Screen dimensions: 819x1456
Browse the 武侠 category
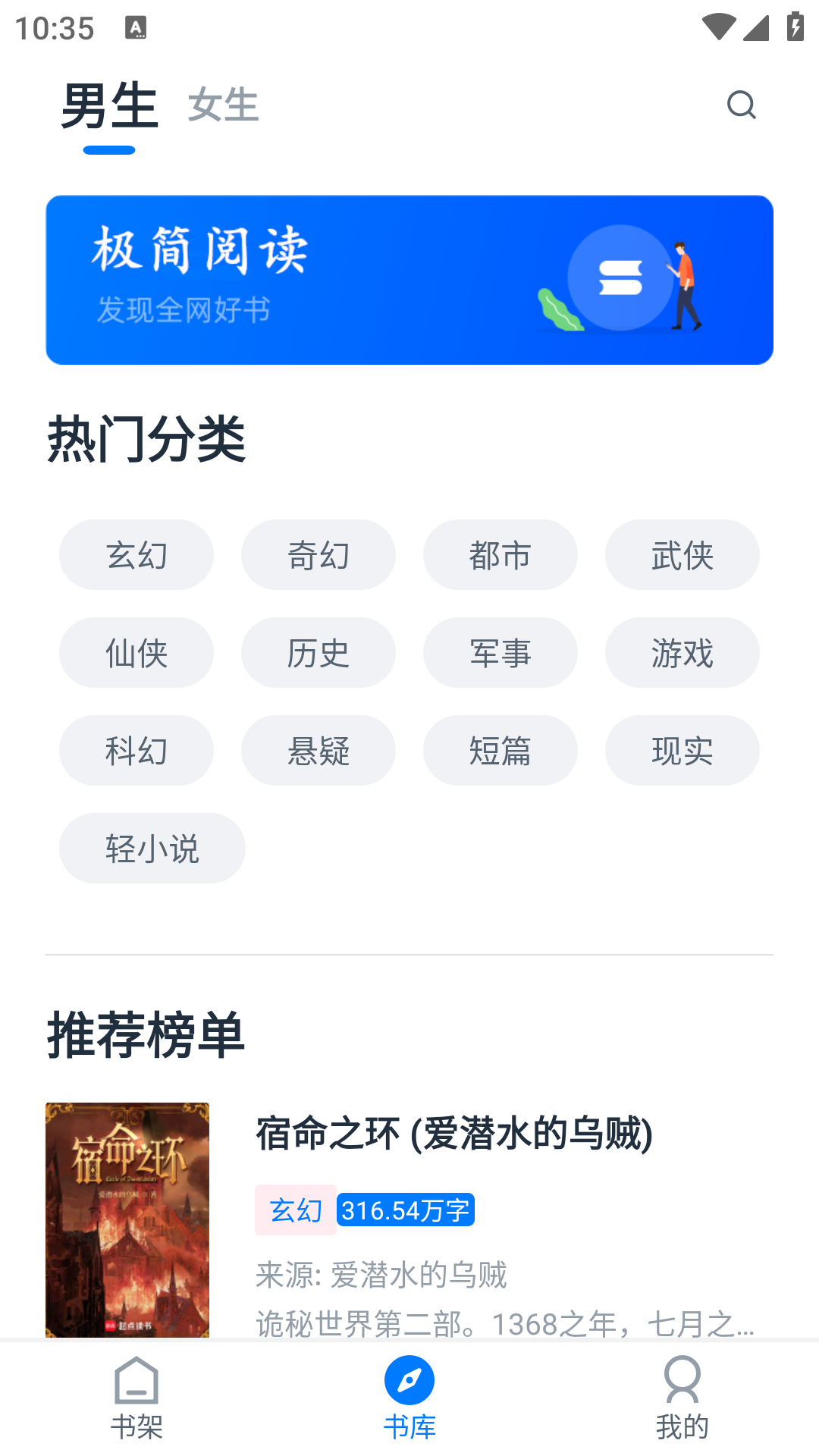682,554
